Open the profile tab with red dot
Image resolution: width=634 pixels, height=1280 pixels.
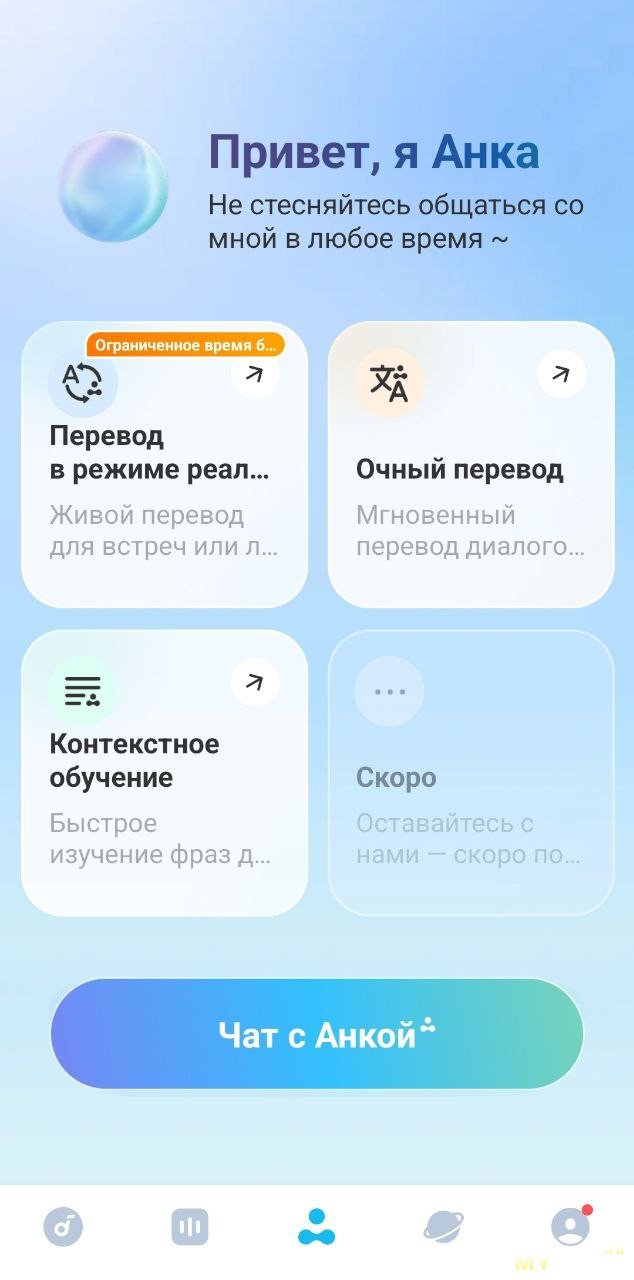570,1226
